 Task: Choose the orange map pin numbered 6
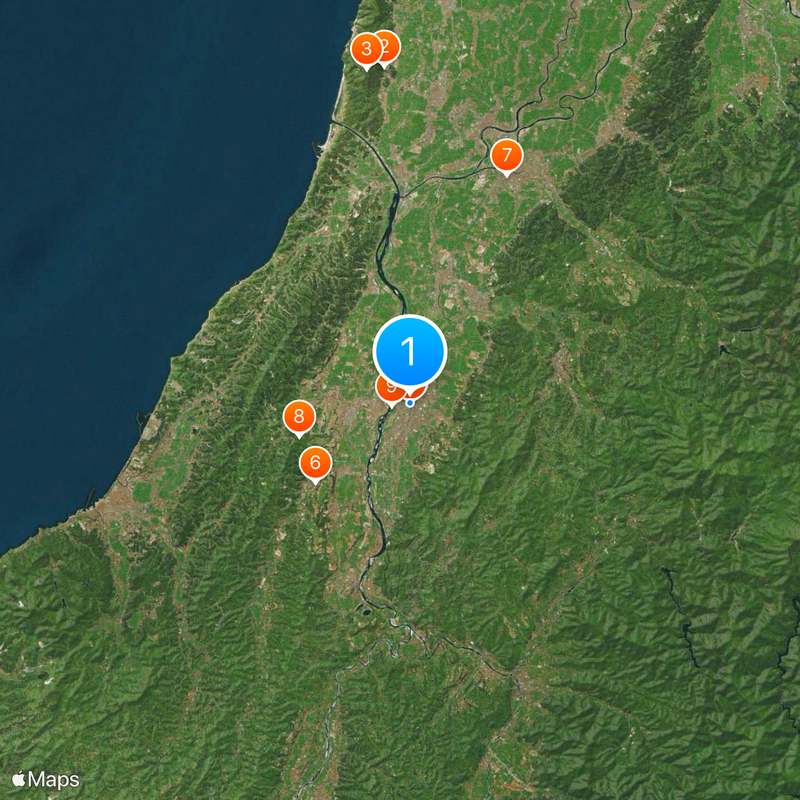[315, 462]
